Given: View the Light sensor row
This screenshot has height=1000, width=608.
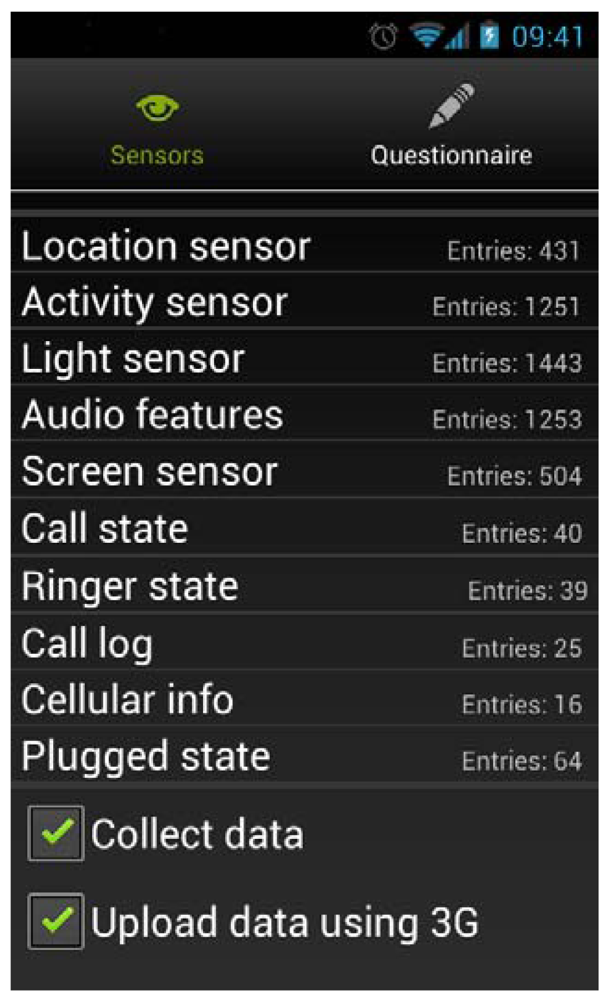Looking at the screenshot, I should point(300,359).
